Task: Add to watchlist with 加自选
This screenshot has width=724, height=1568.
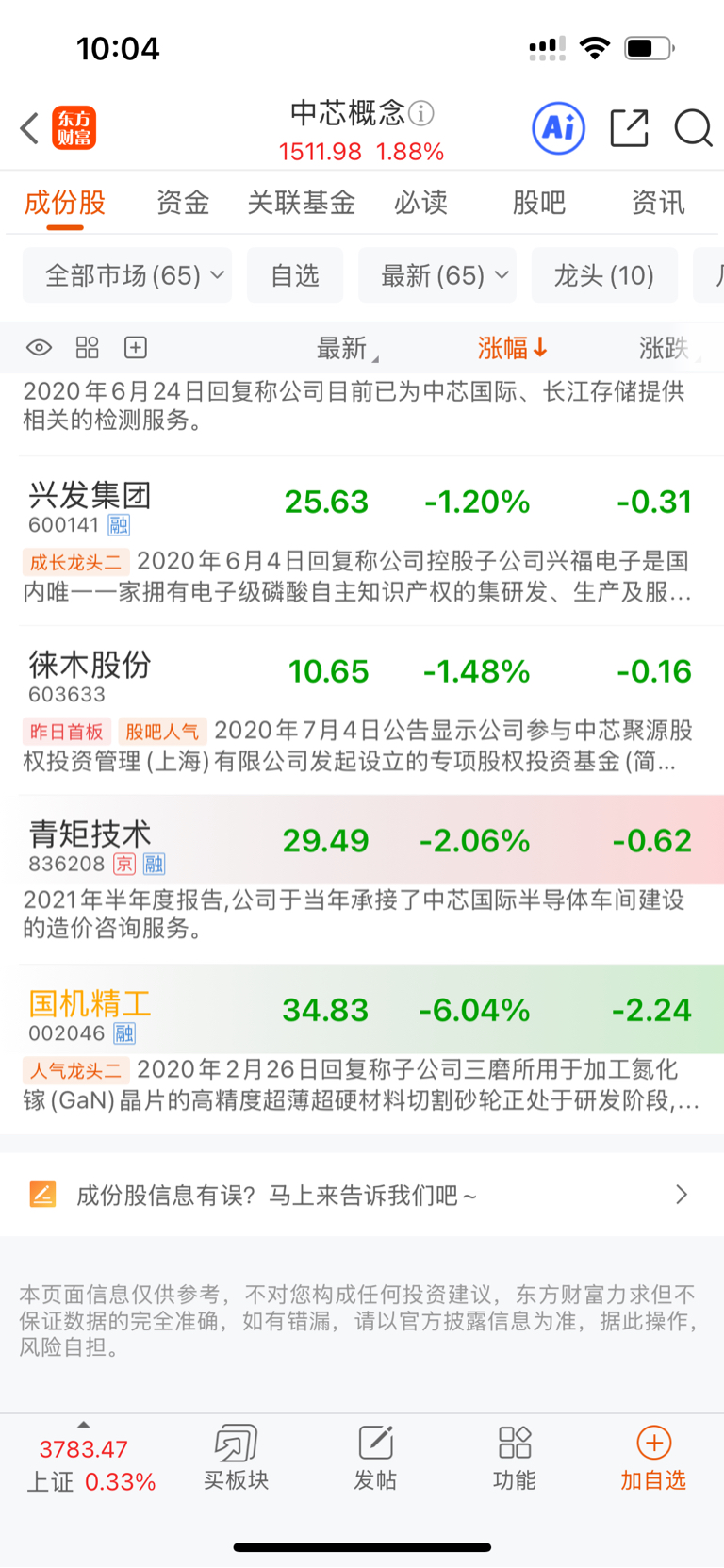Action: (653, 1458)
